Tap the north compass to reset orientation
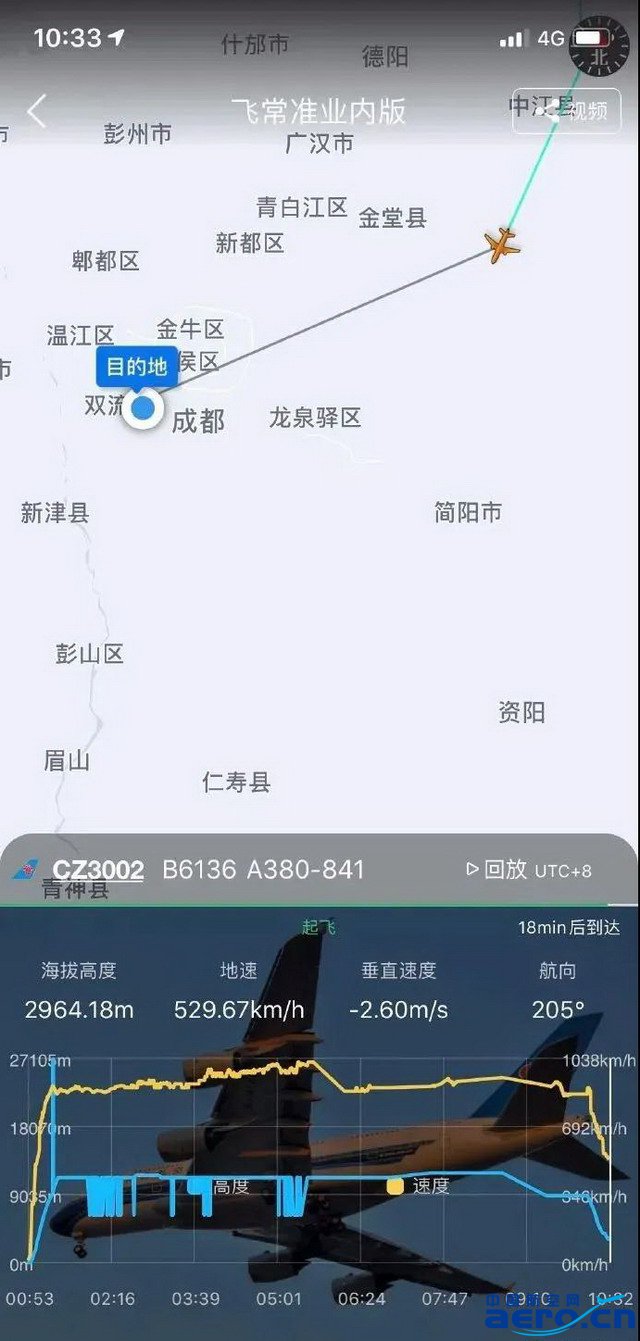640x1341 pixels. coord(599,46)
